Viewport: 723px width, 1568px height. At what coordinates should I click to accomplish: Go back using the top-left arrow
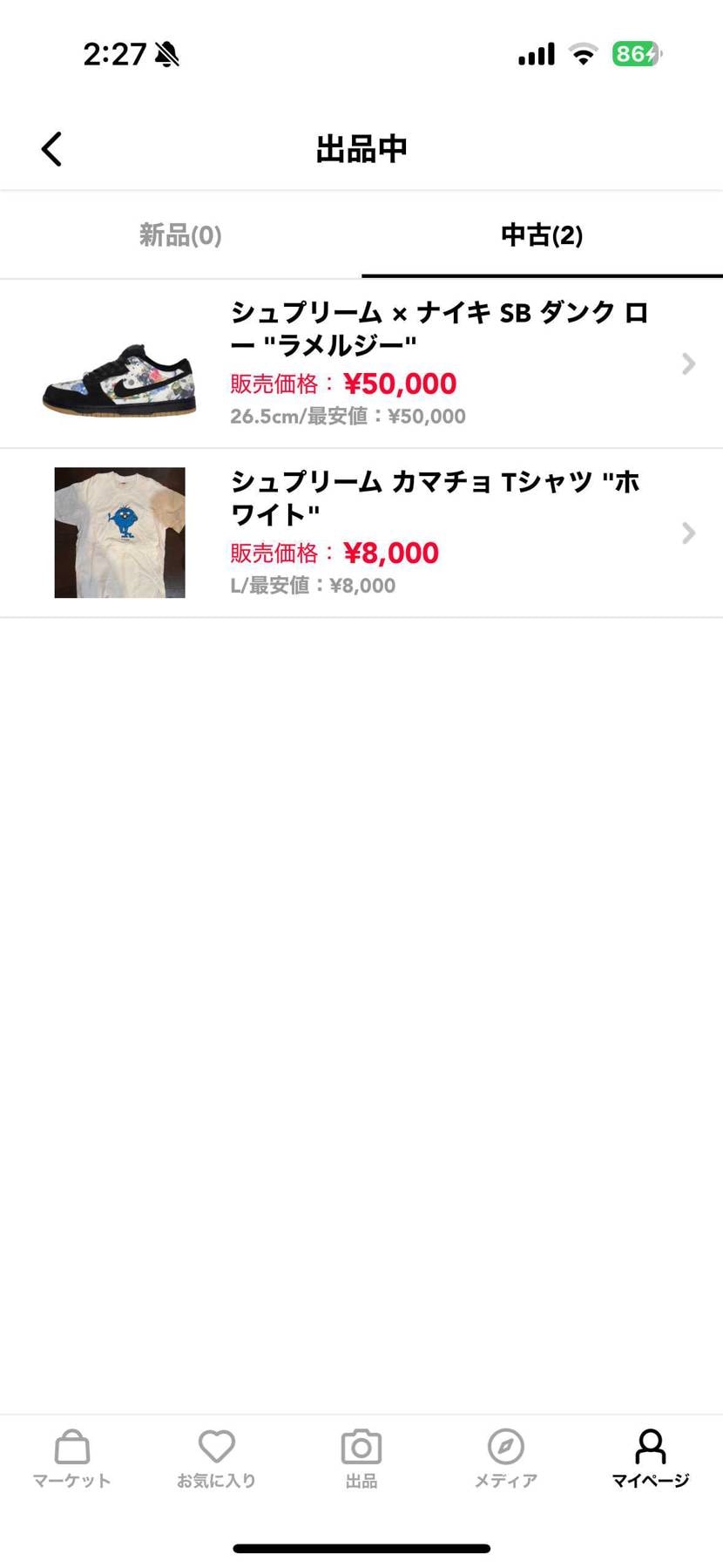[x=52, y=149]
